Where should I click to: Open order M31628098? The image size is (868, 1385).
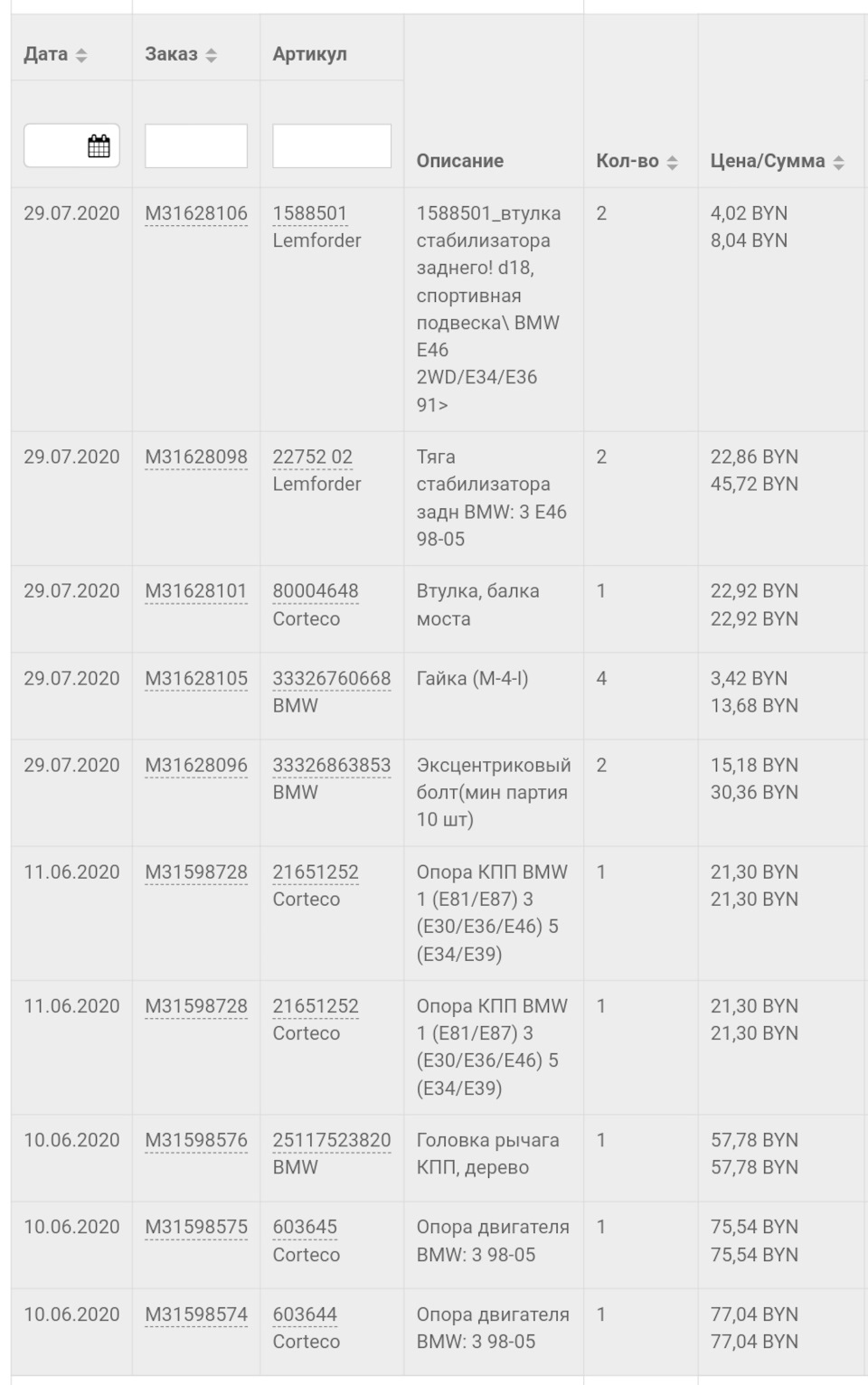[196, 457]
